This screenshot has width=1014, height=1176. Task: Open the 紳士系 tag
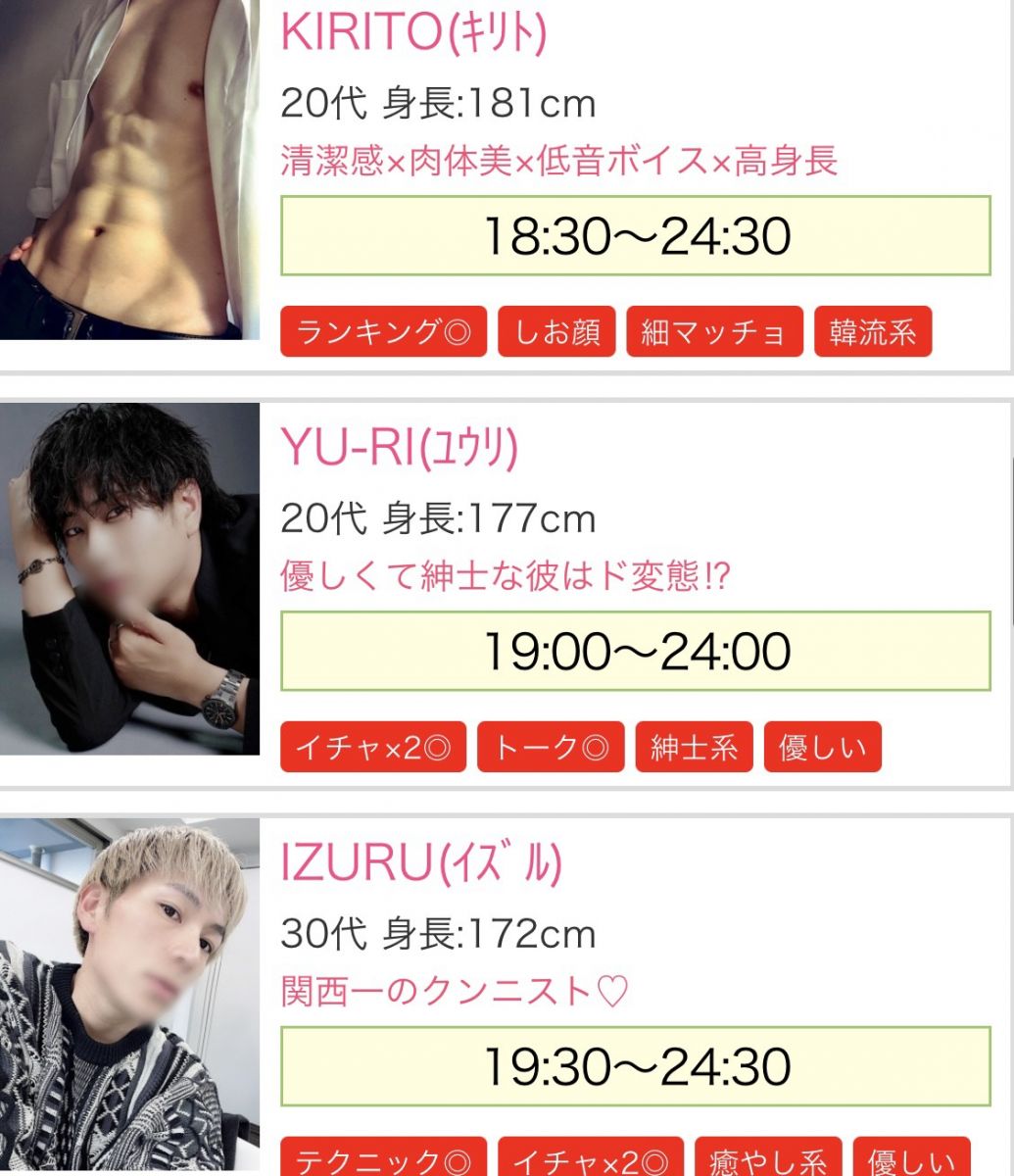coord(694,748)
